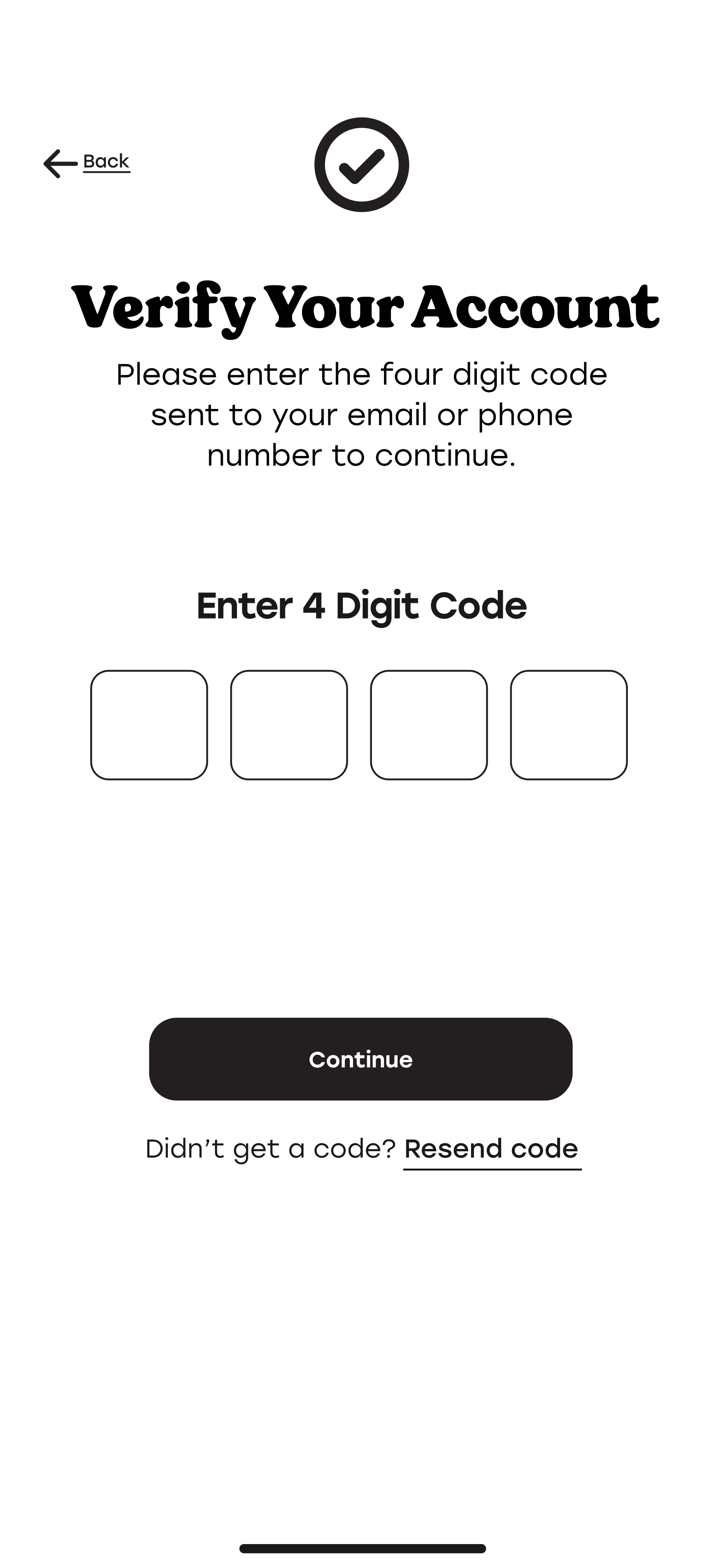Submit the code with Continue
Screen dimensions: 724x1568
click(x=360, y=1059)
